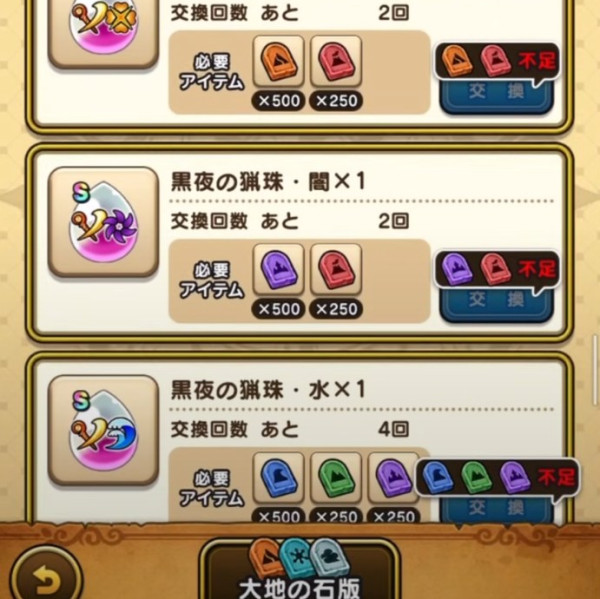This screenshot has height=599, width=600.
Task: Tap 交換 on the topmost orb card
Action: 495,91
